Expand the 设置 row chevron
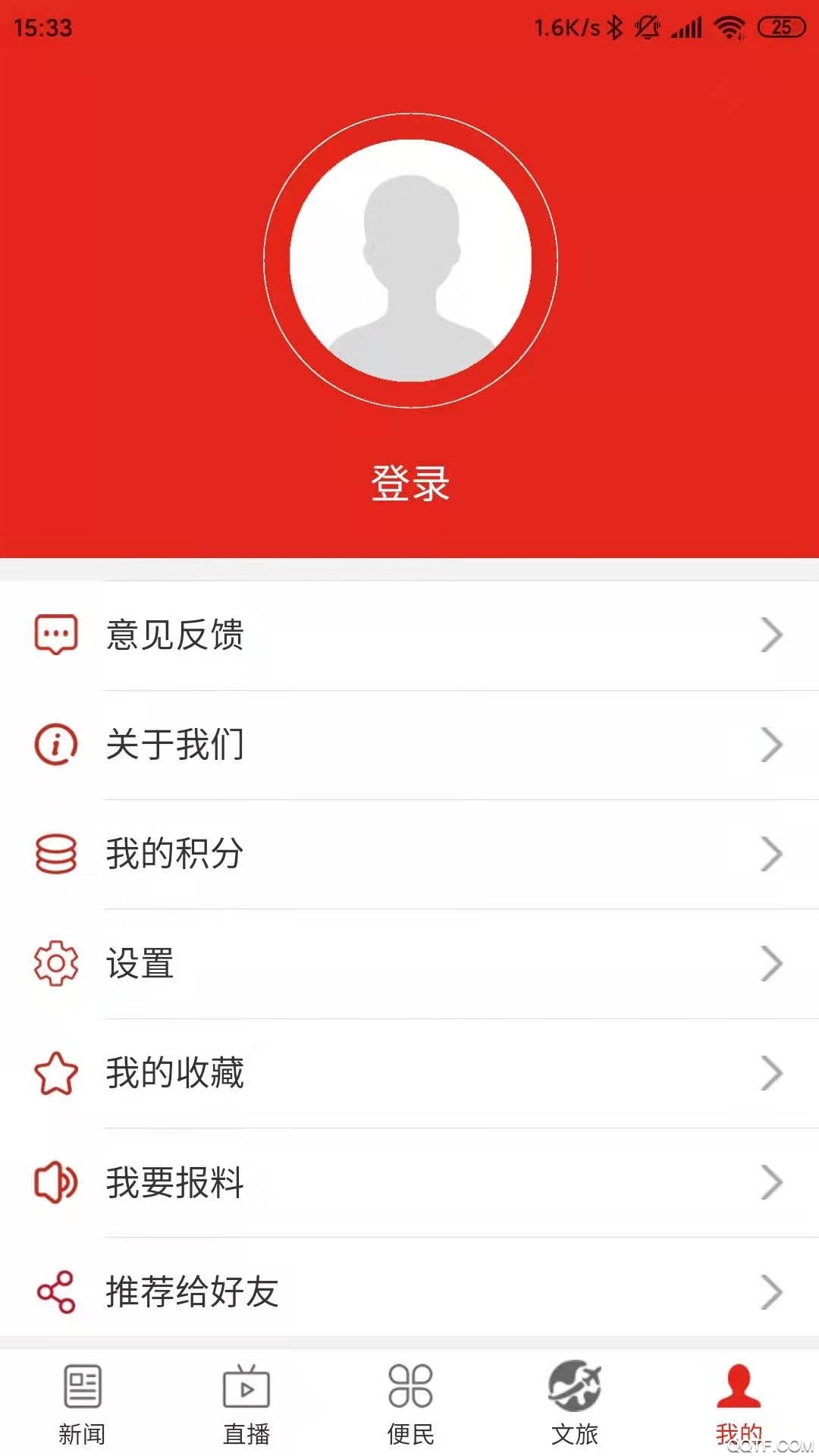819x1456 pixels. coord(773,963)
